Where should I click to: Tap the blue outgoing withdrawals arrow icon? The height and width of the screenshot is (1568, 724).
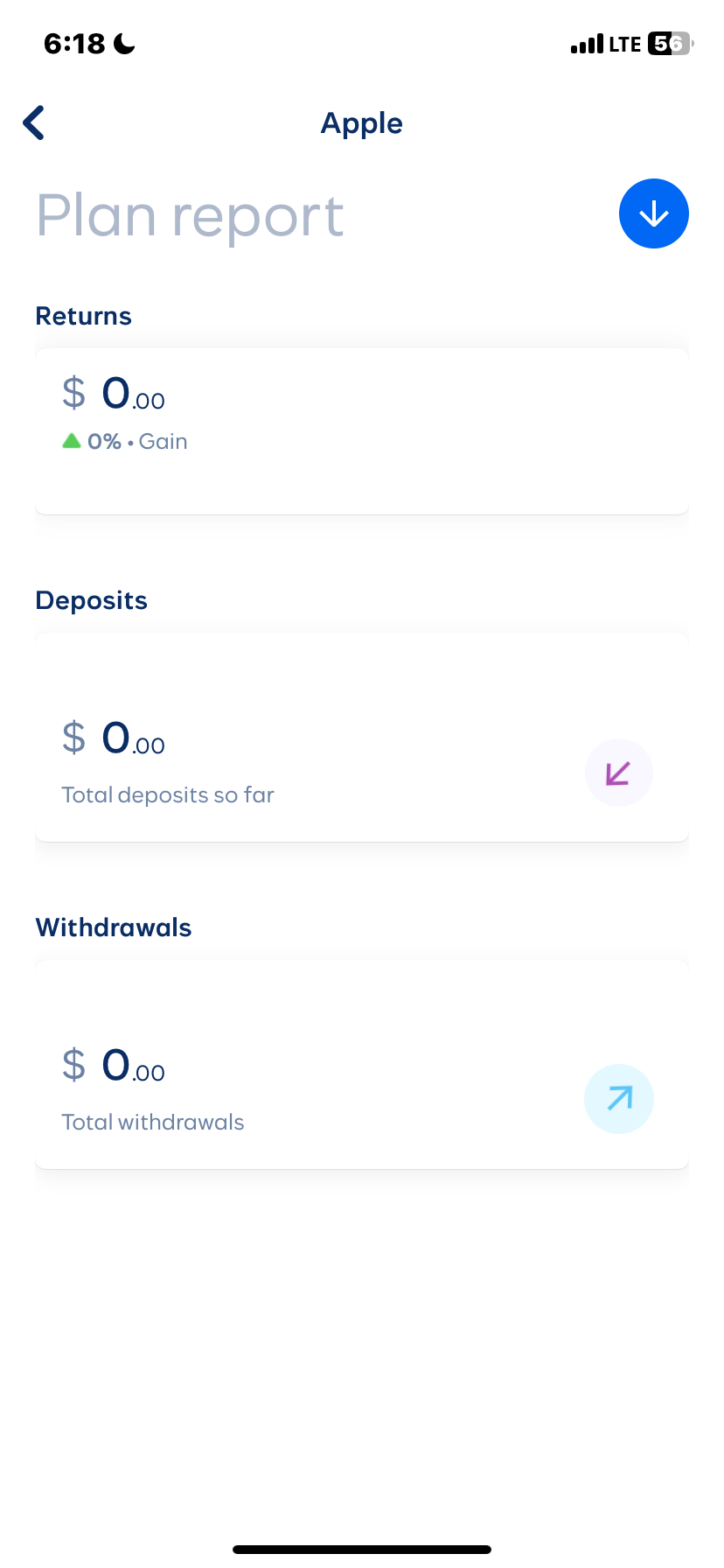click(x=618, y=1098)
